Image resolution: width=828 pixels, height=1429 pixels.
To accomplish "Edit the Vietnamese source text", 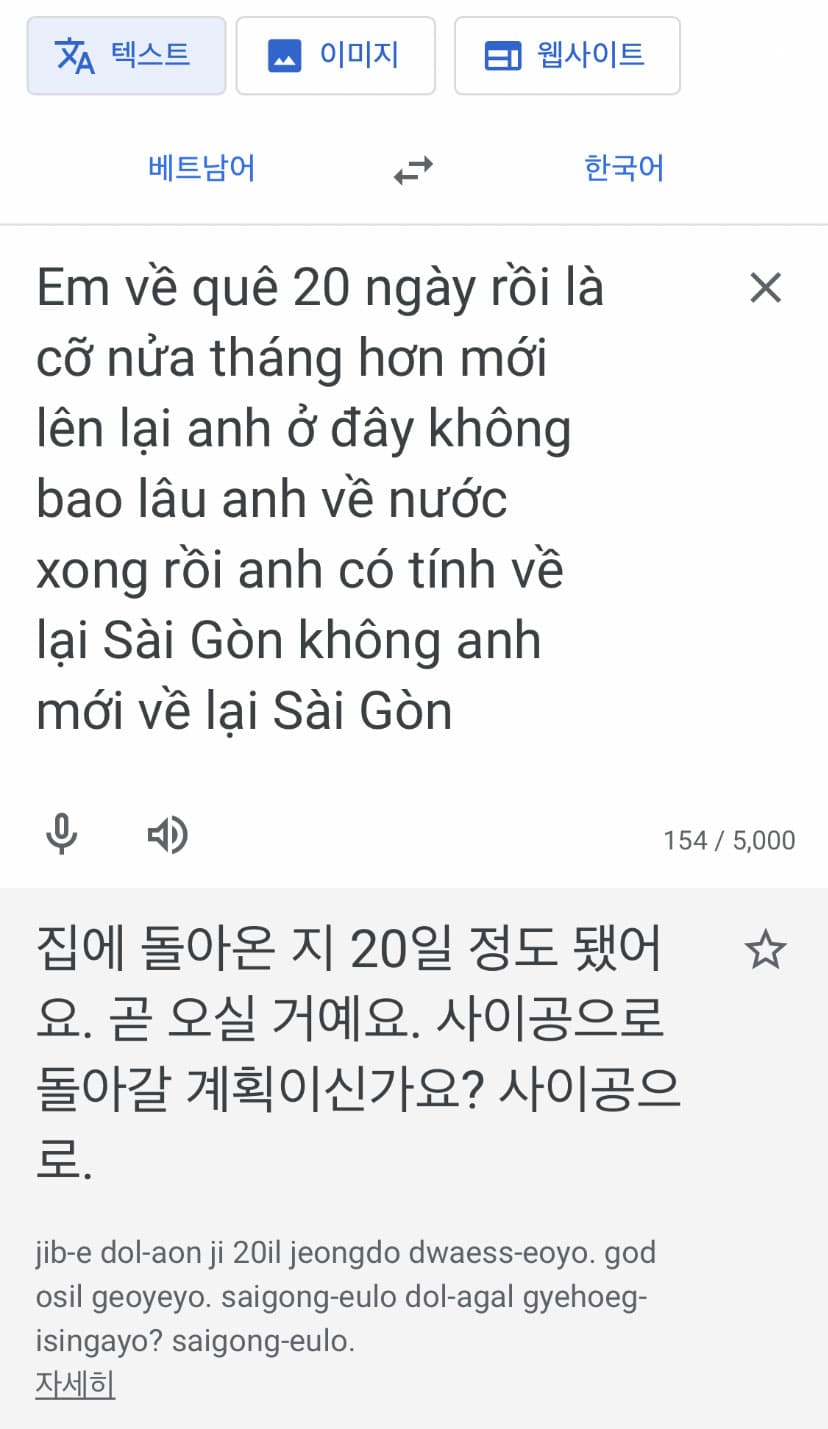I will coord(320,500).
